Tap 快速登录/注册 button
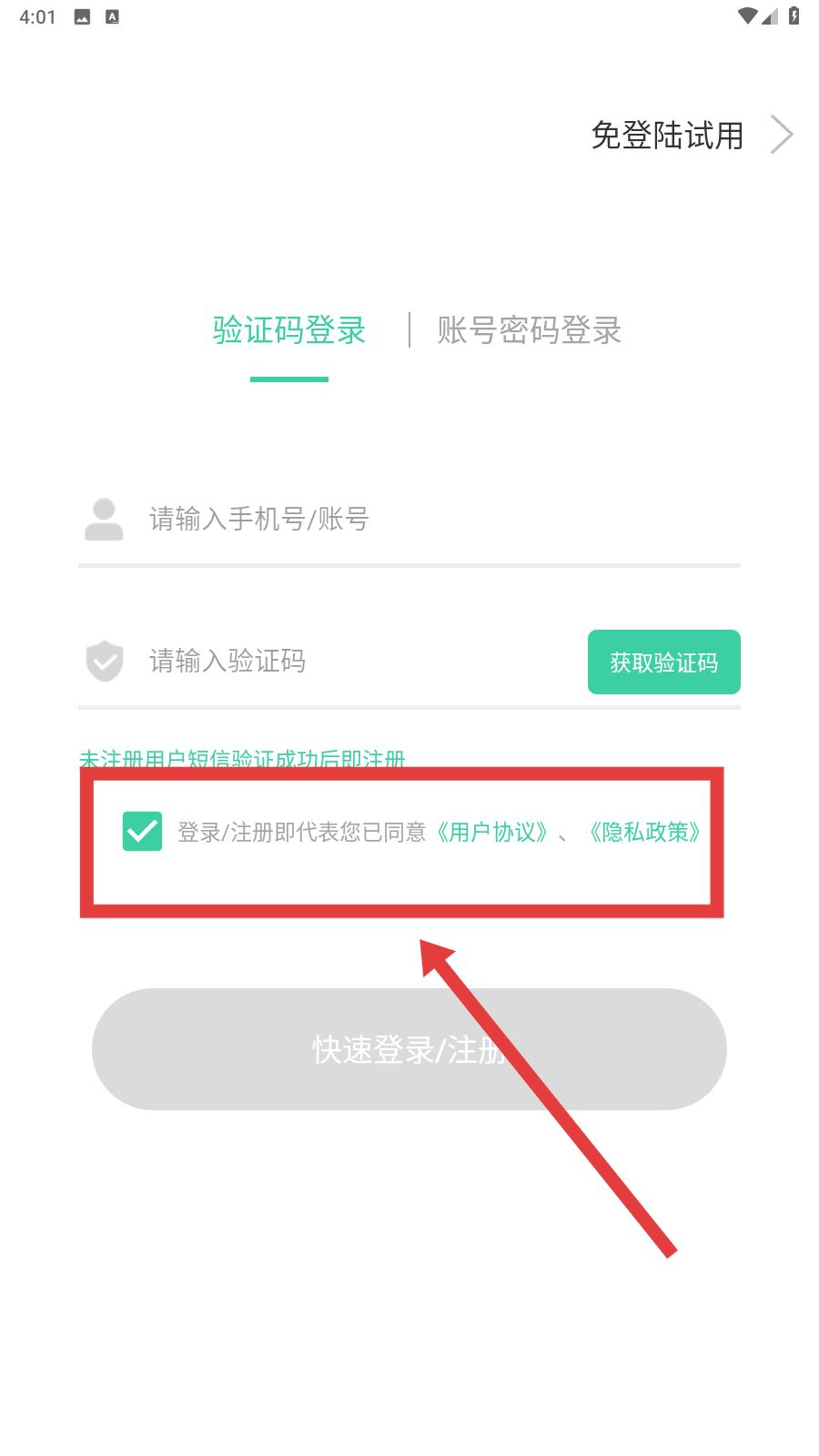Image resolution: width=819 pixels, height=1456 pixels. (x=409, y=1049)
